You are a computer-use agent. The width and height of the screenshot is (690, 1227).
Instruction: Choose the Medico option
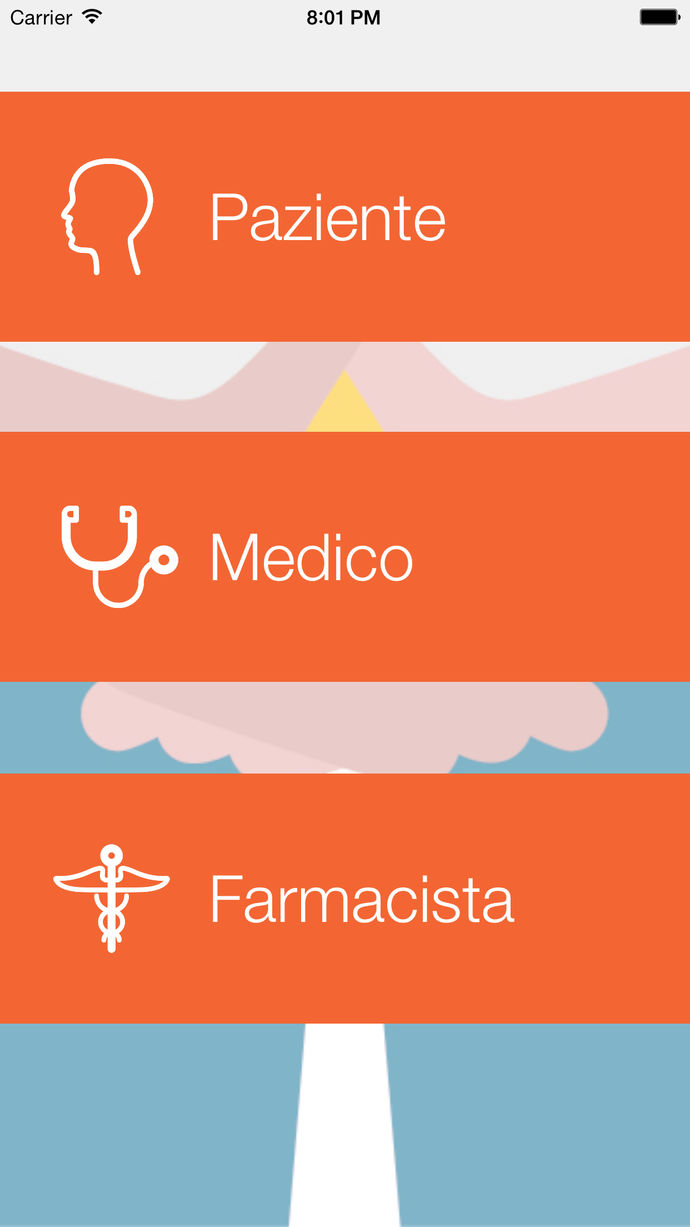pyautogui.click(x=344, y=557)
